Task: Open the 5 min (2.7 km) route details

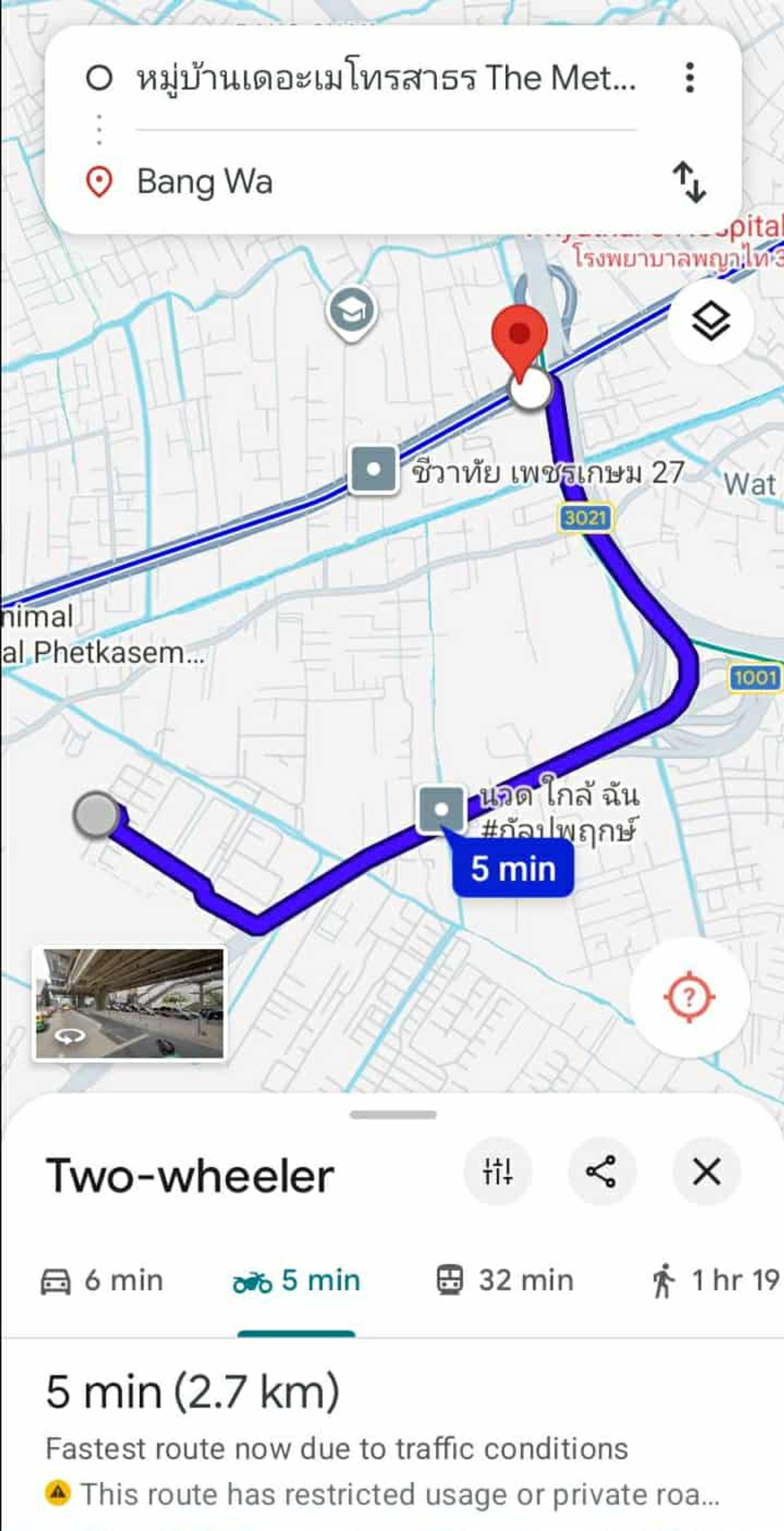Action: coord(193,1392)
